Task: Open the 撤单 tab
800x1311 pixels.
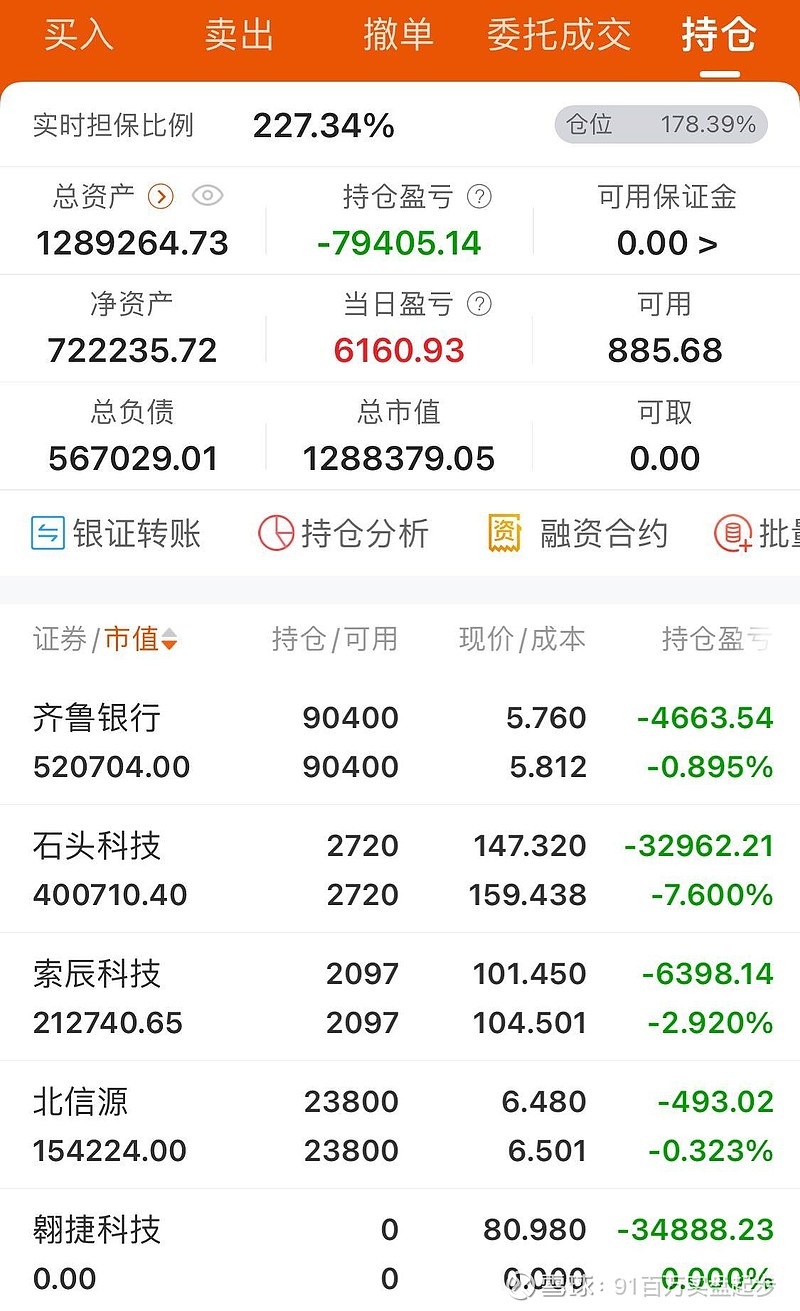Action: click(x=398, y=35)
